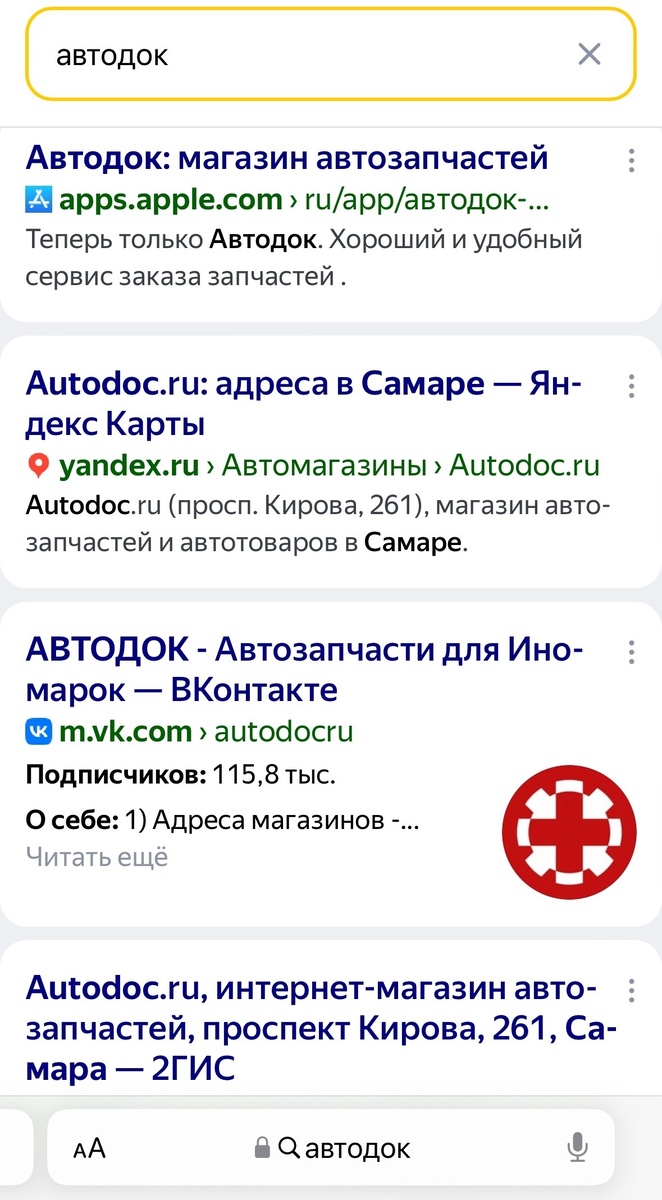
Task: Open options menu for the Yandex Maps result
Action: (631, 386)
